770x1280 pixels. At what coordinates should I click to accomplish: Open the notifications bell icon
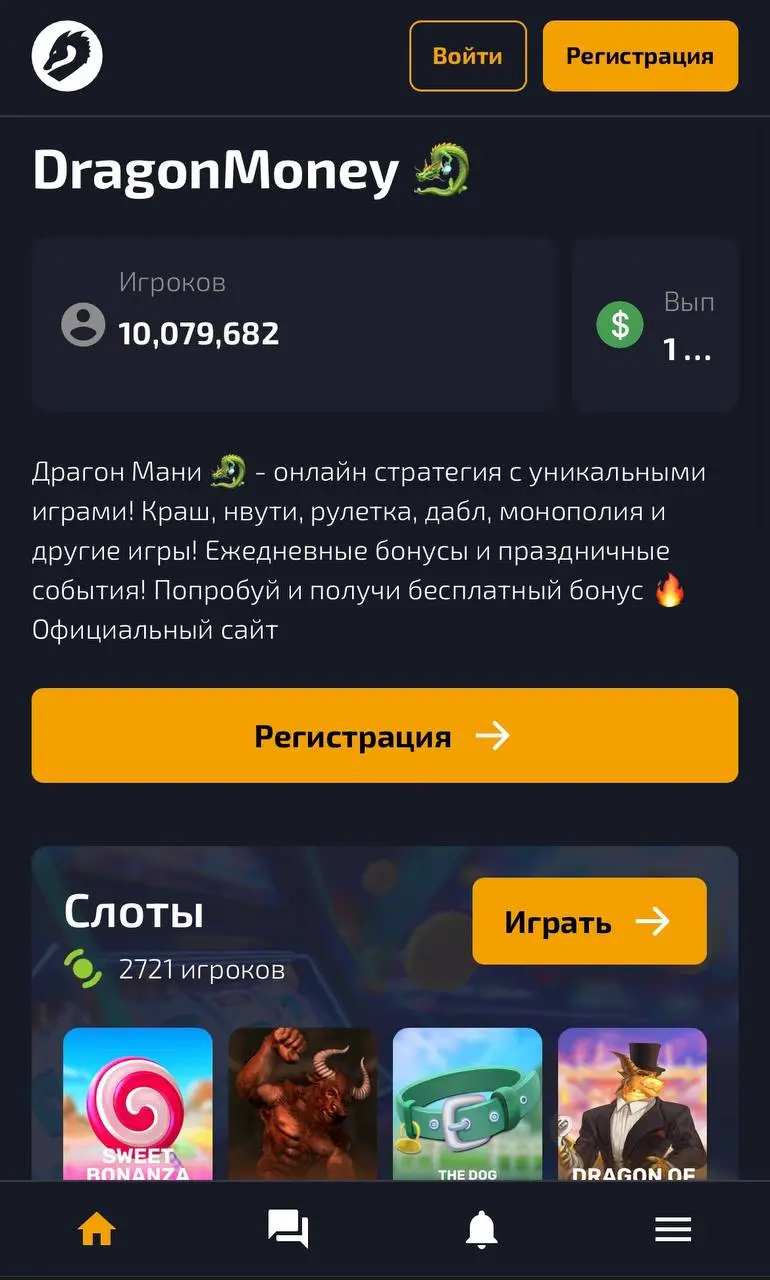pyautogui.click(x=481, y=1228)
